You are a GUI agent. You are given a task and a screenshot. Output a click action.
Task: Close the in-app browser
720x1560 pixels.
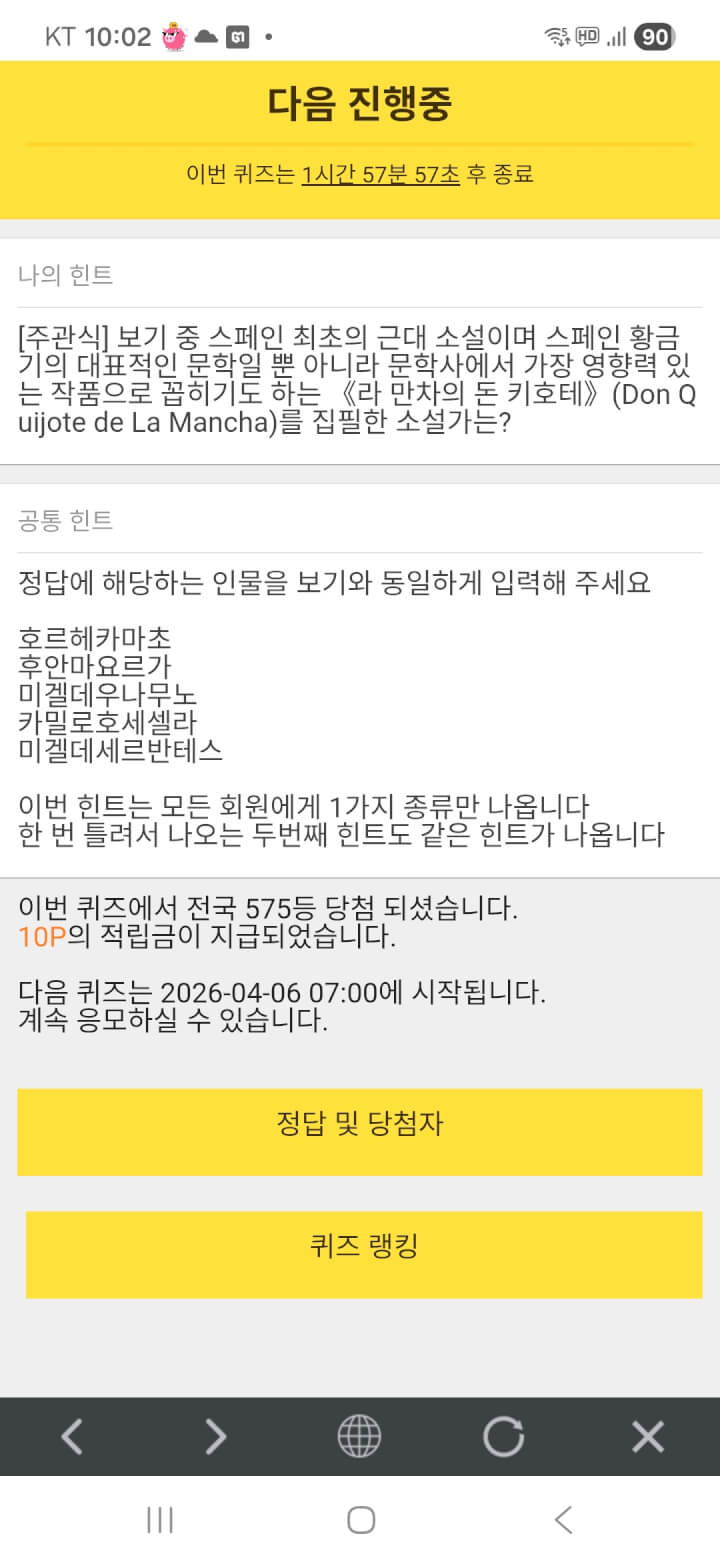click(648, 1437)
